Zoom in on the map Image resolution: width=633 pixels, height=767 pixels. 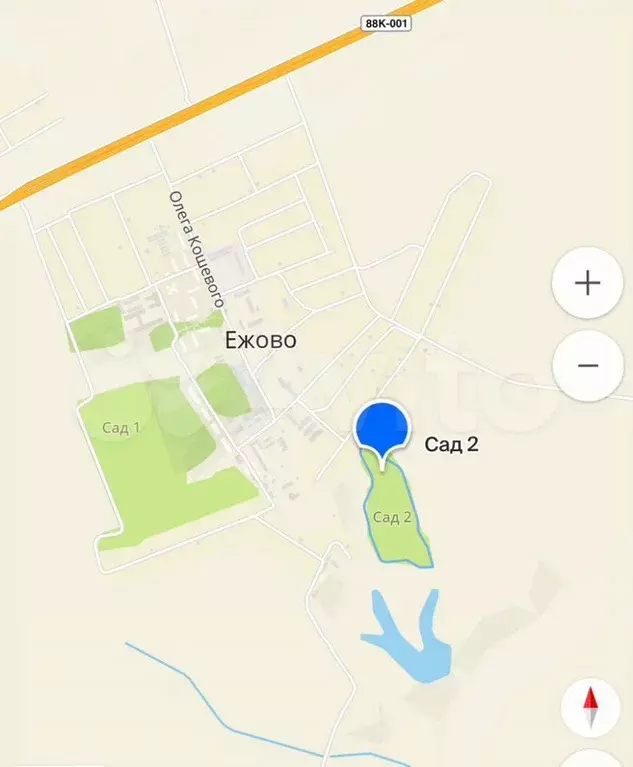[587, 282]
